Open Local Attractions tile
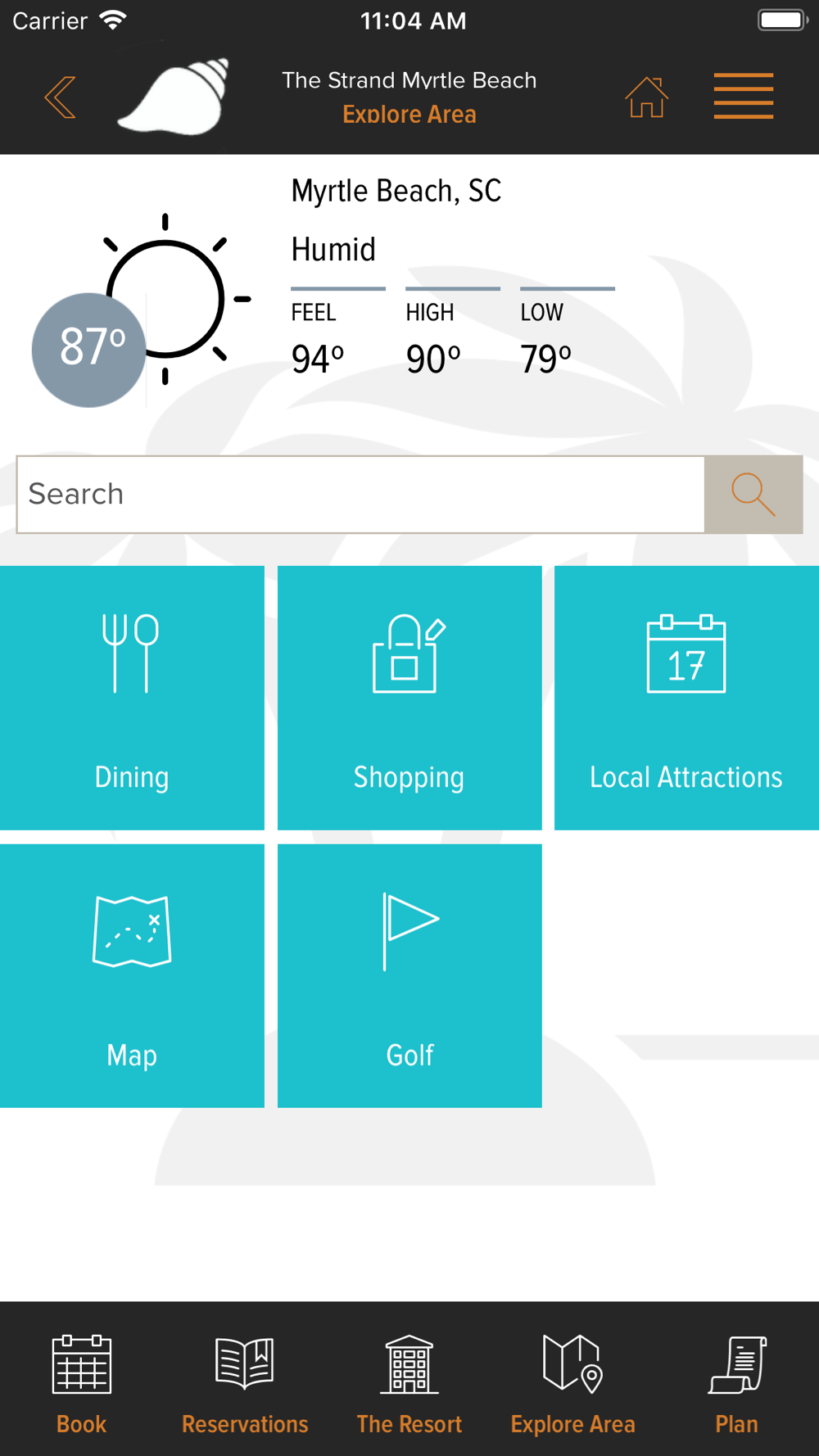The image size is (819, 1456). tap(686, 698)
